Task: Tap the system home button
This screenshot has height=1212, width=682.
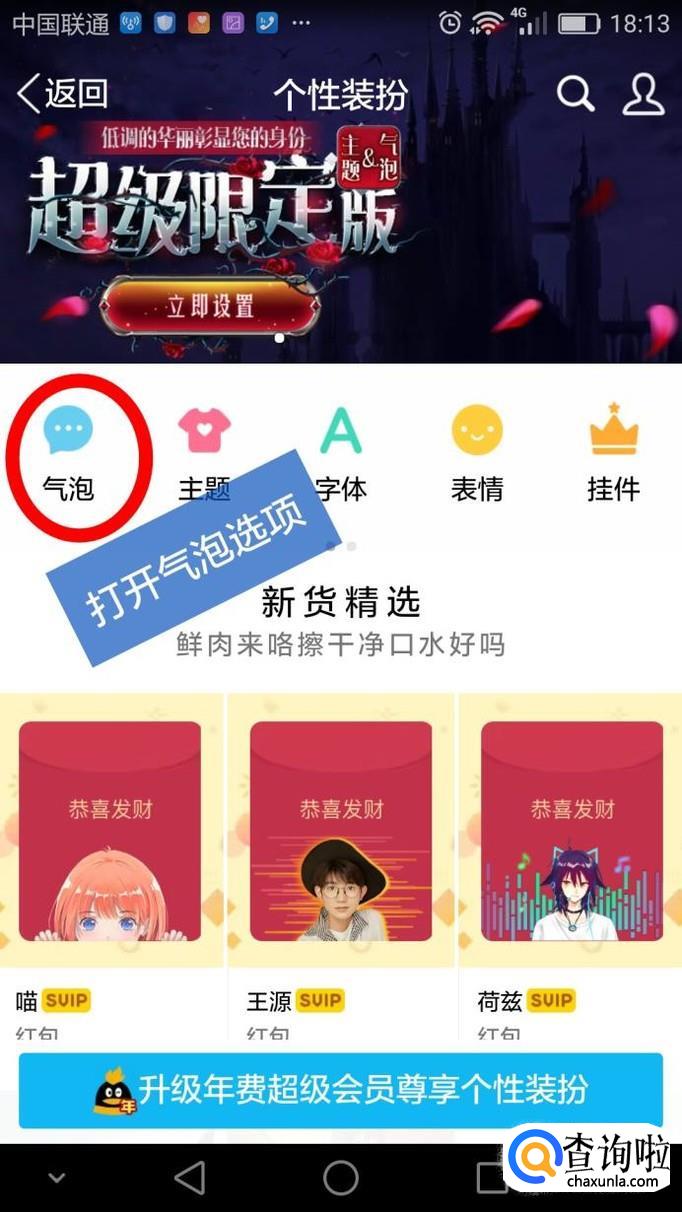Action: [341, 1178]
